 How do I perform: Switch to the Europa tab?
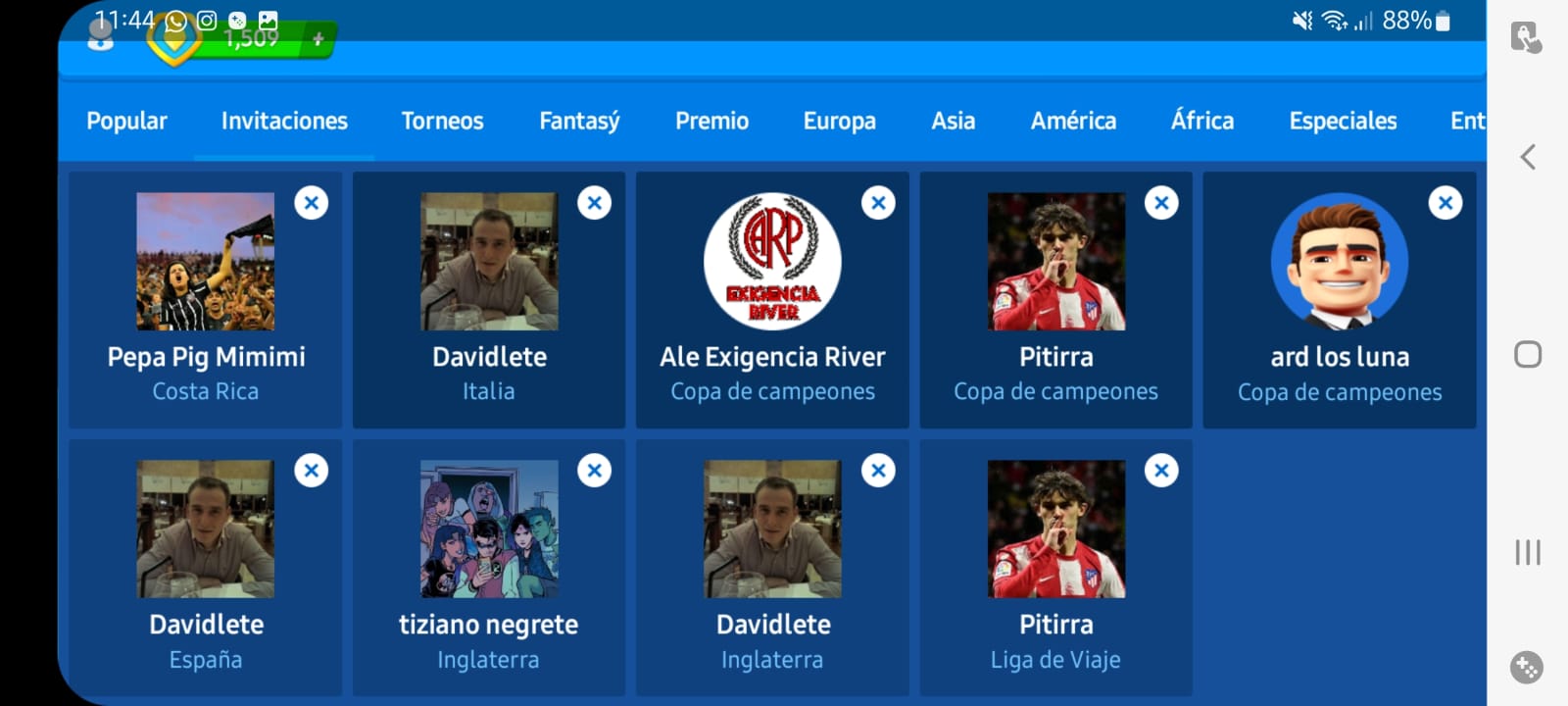[x=839, y=121]
